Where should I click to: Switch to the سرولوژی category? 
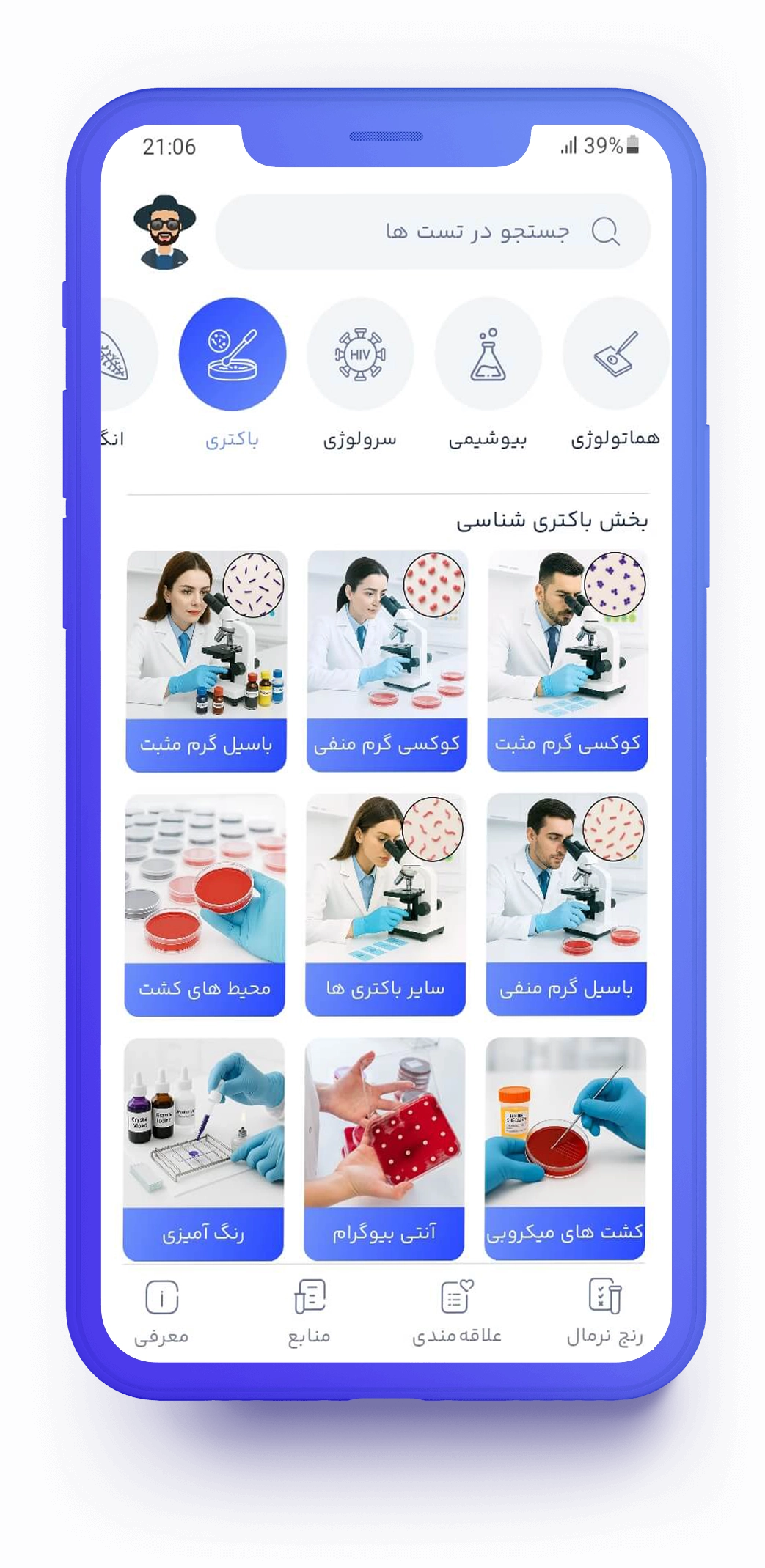360,354
